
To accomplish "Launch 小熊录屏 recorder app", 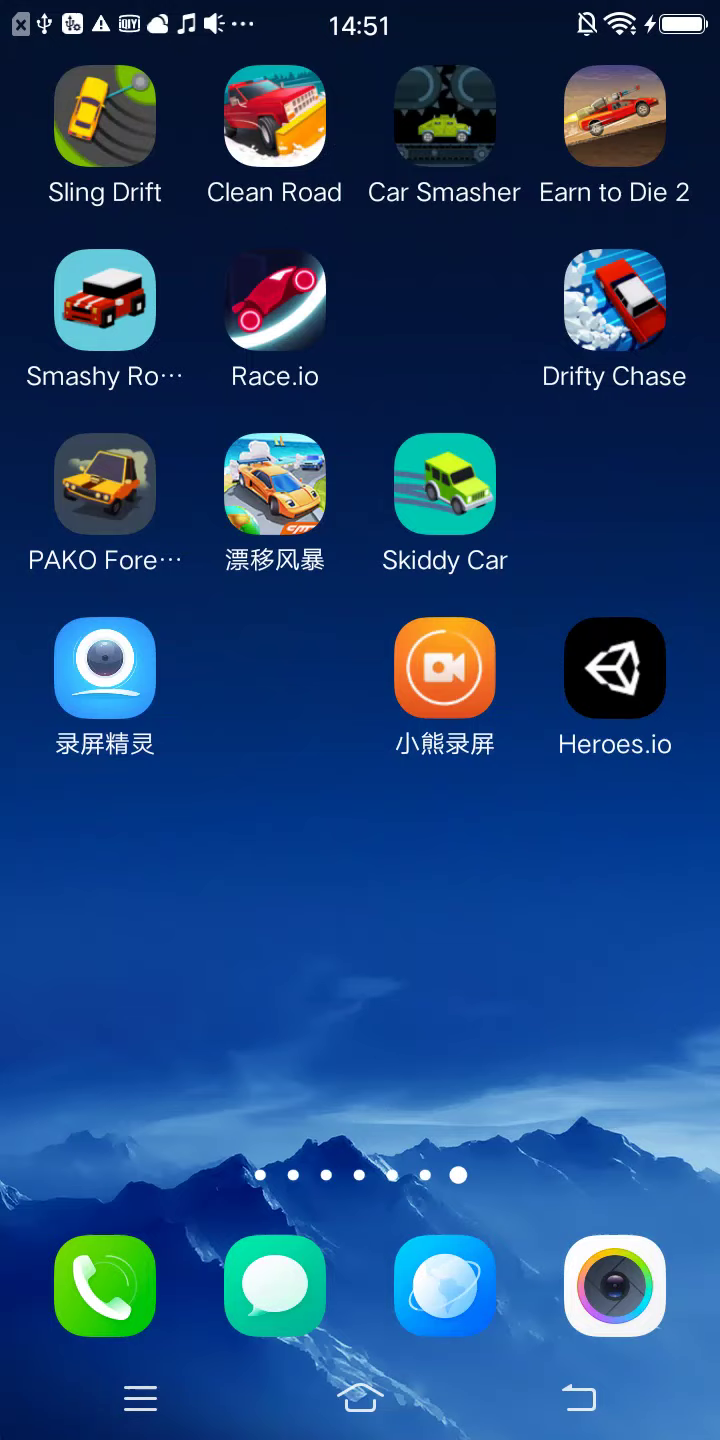I will pos(445,668).
